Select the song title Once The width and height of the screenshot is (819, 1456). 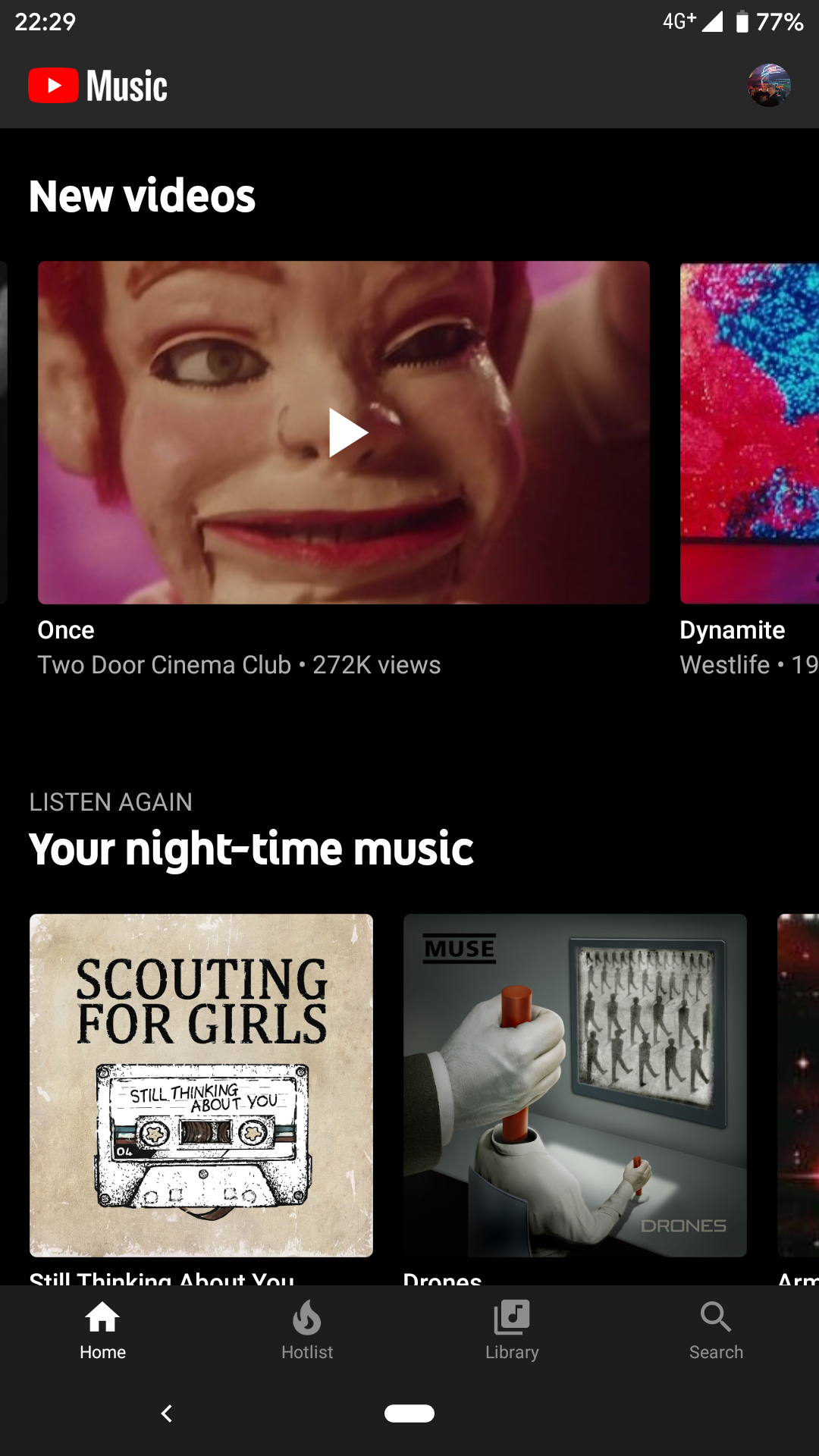coord(66,630)
